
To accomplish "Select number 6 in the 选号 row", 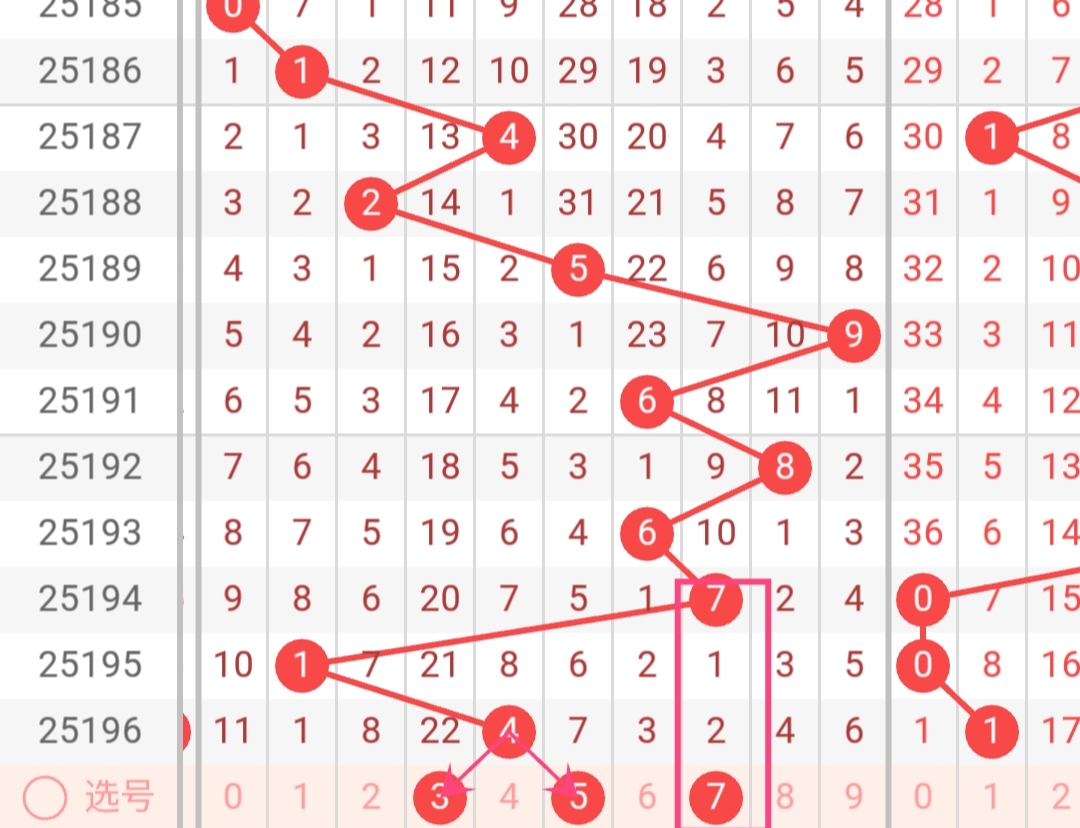I will pos(647,797).
